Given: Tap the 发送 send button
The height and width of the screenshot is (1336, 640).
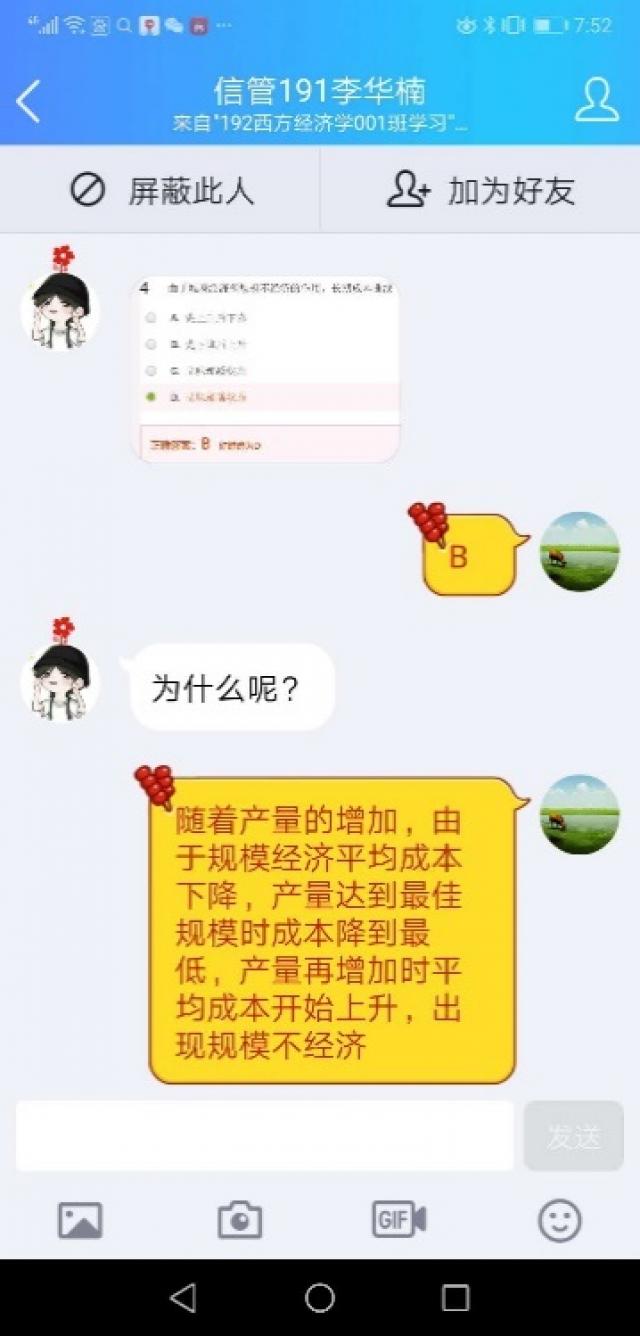Looking at the screenshot, I should (x=573, y=1136).
